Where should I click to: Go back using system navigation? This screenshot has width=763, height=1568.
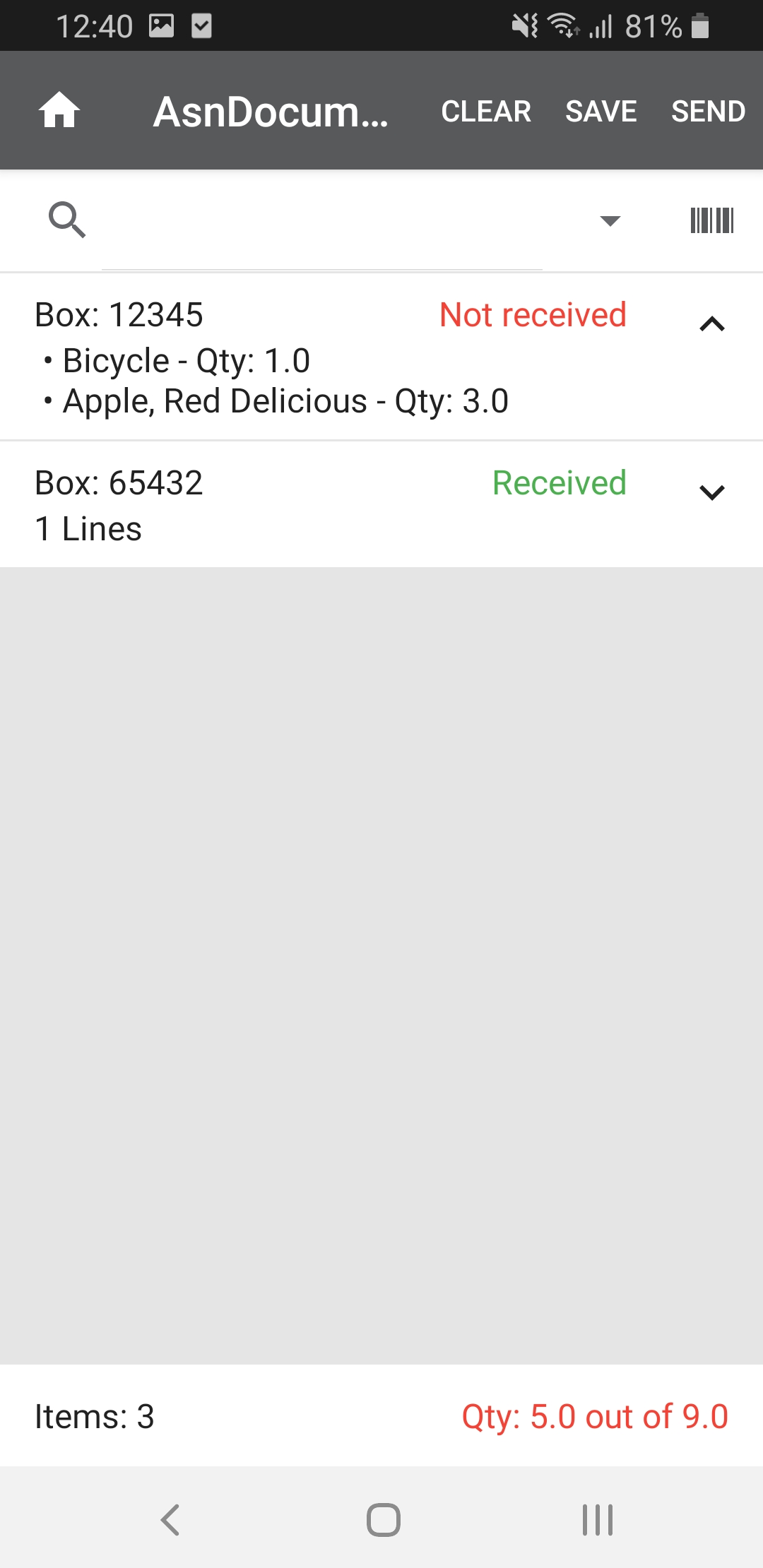(x=170, y=1520)
